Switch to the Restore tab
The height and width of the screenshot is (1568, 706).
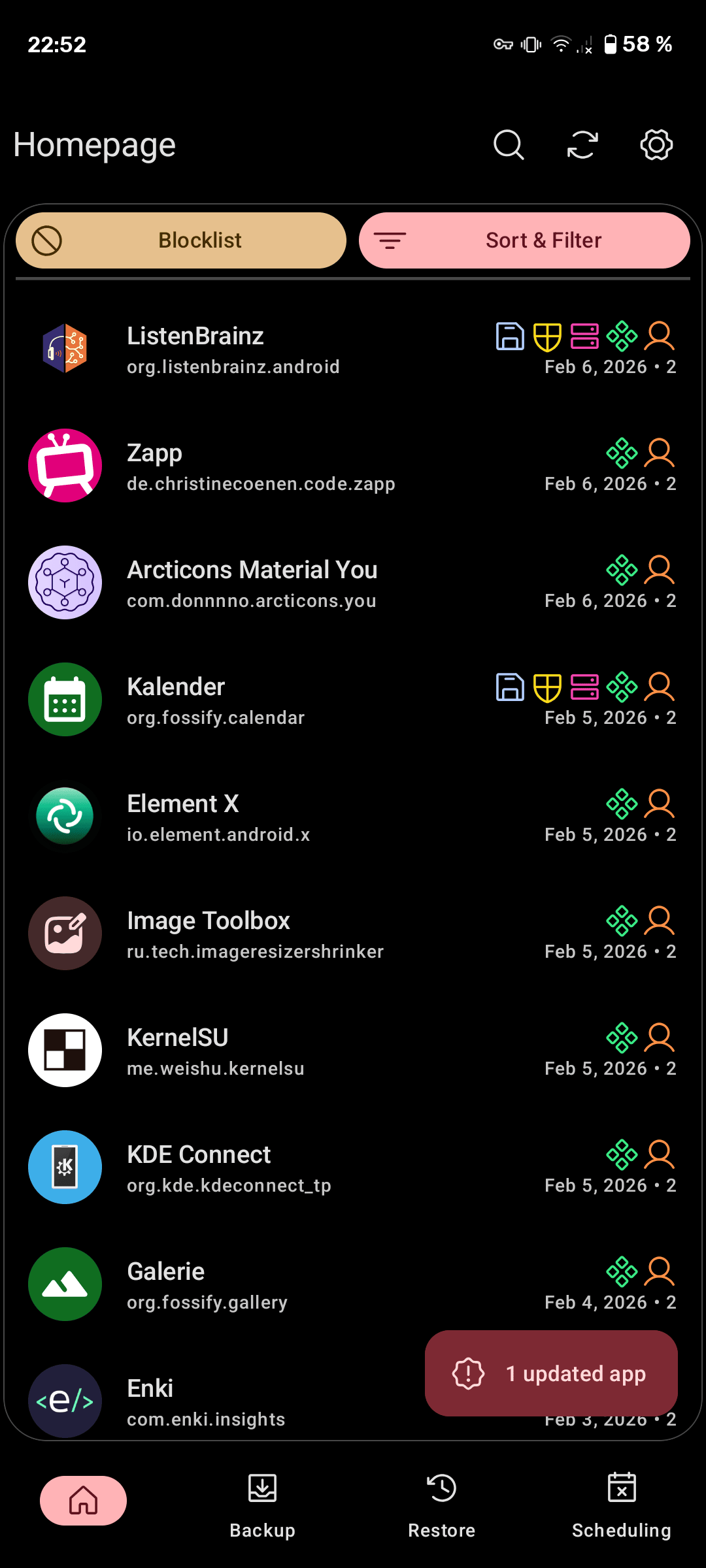[442, 1505]
